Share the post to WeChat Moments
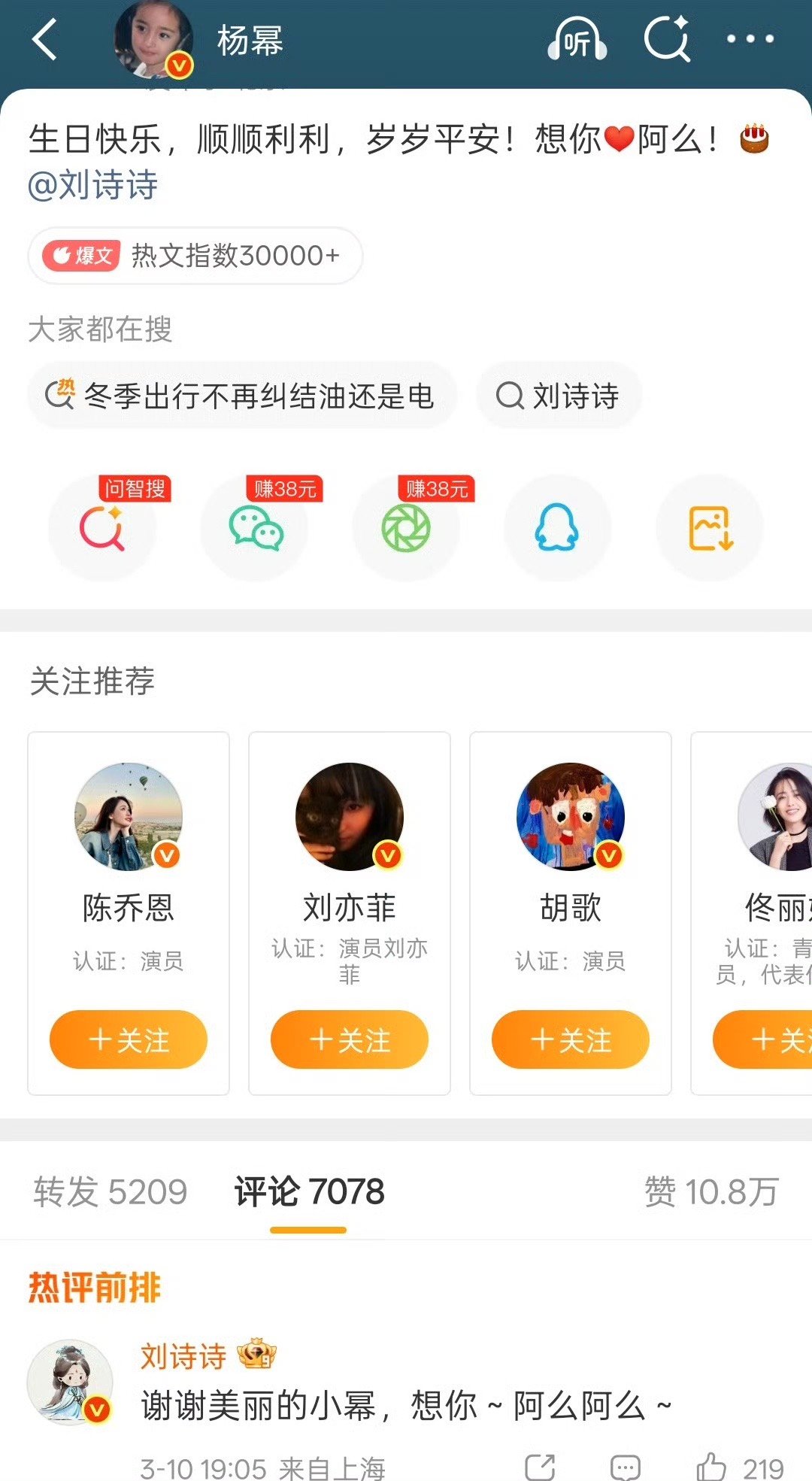 [x=406, y=529]
